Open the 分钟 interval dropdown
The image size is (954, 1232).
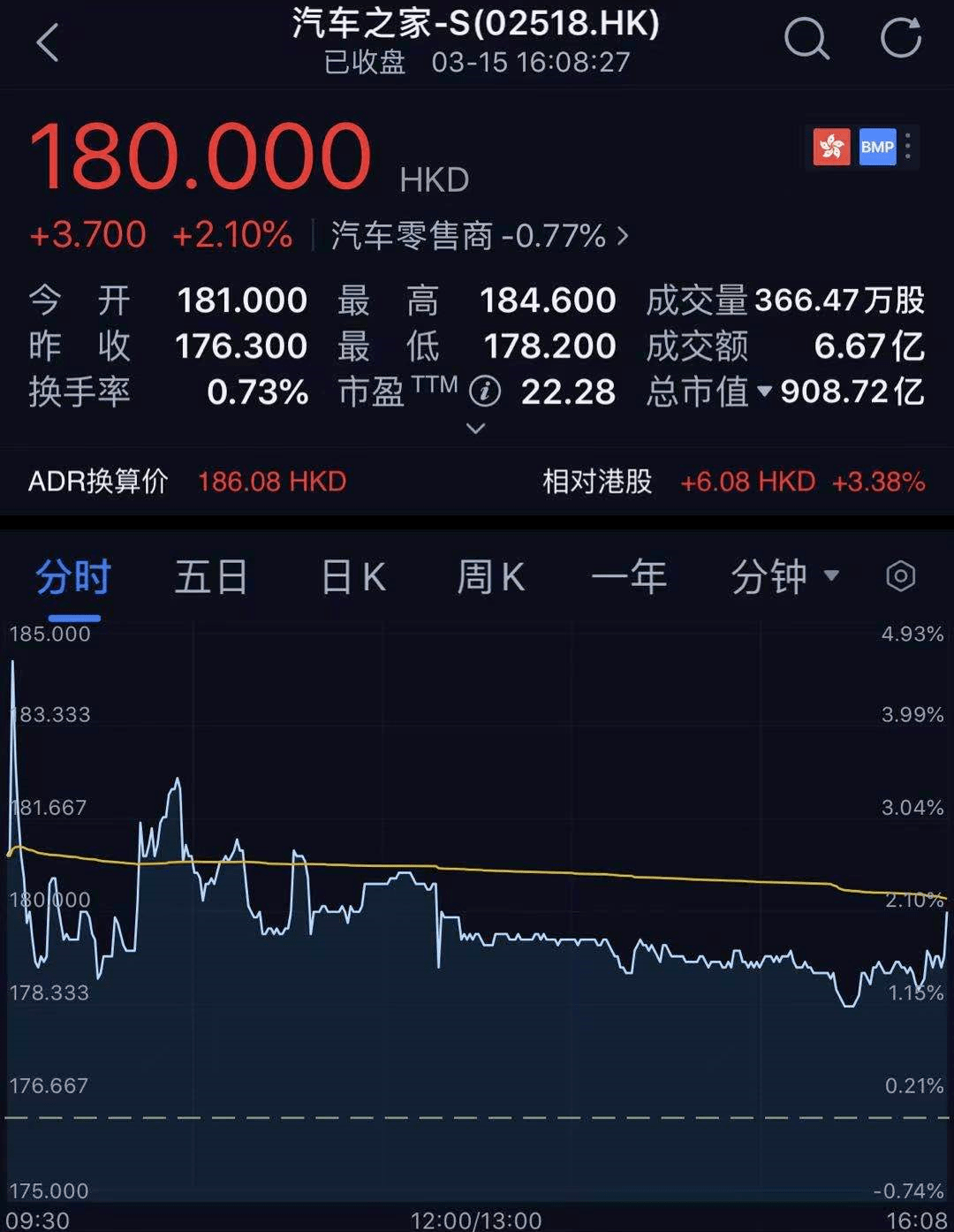(783, 575)
